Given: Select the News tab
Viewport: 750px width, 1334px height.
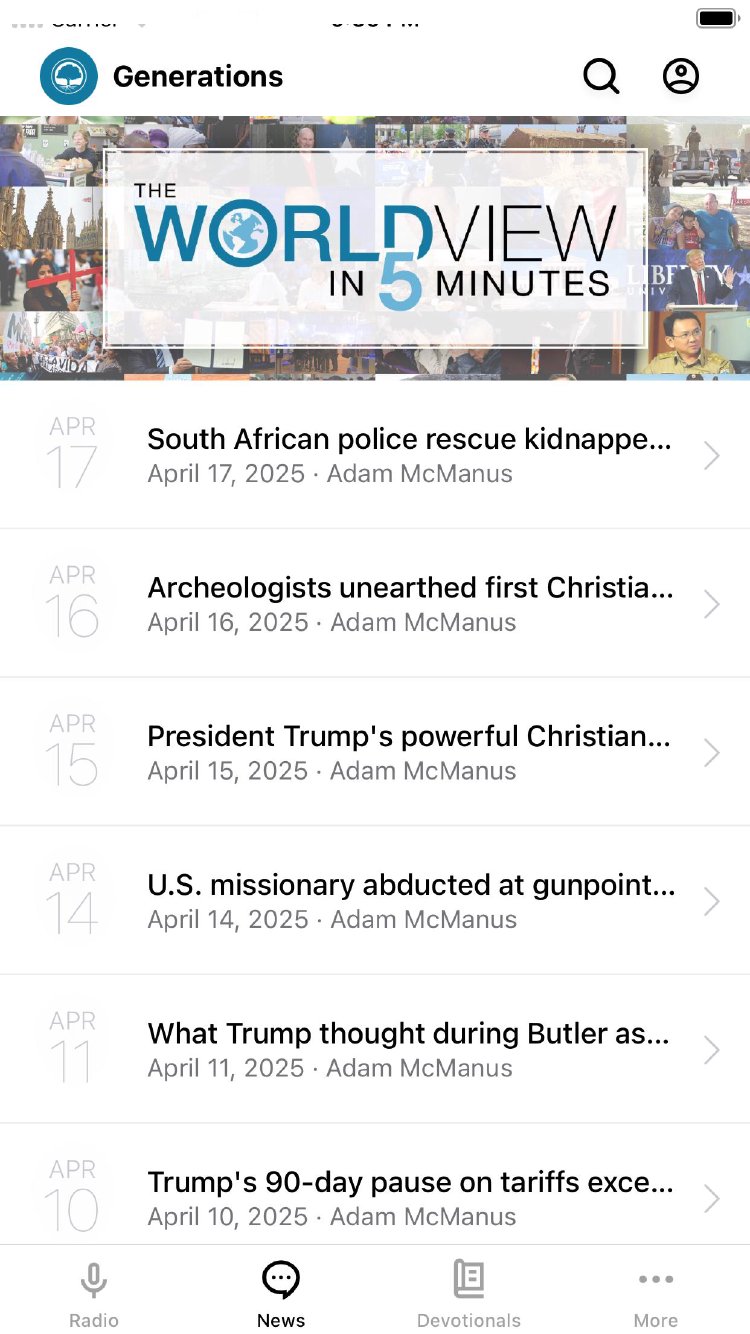Looking at the screenshot, I should click(x=281, y=1292).
